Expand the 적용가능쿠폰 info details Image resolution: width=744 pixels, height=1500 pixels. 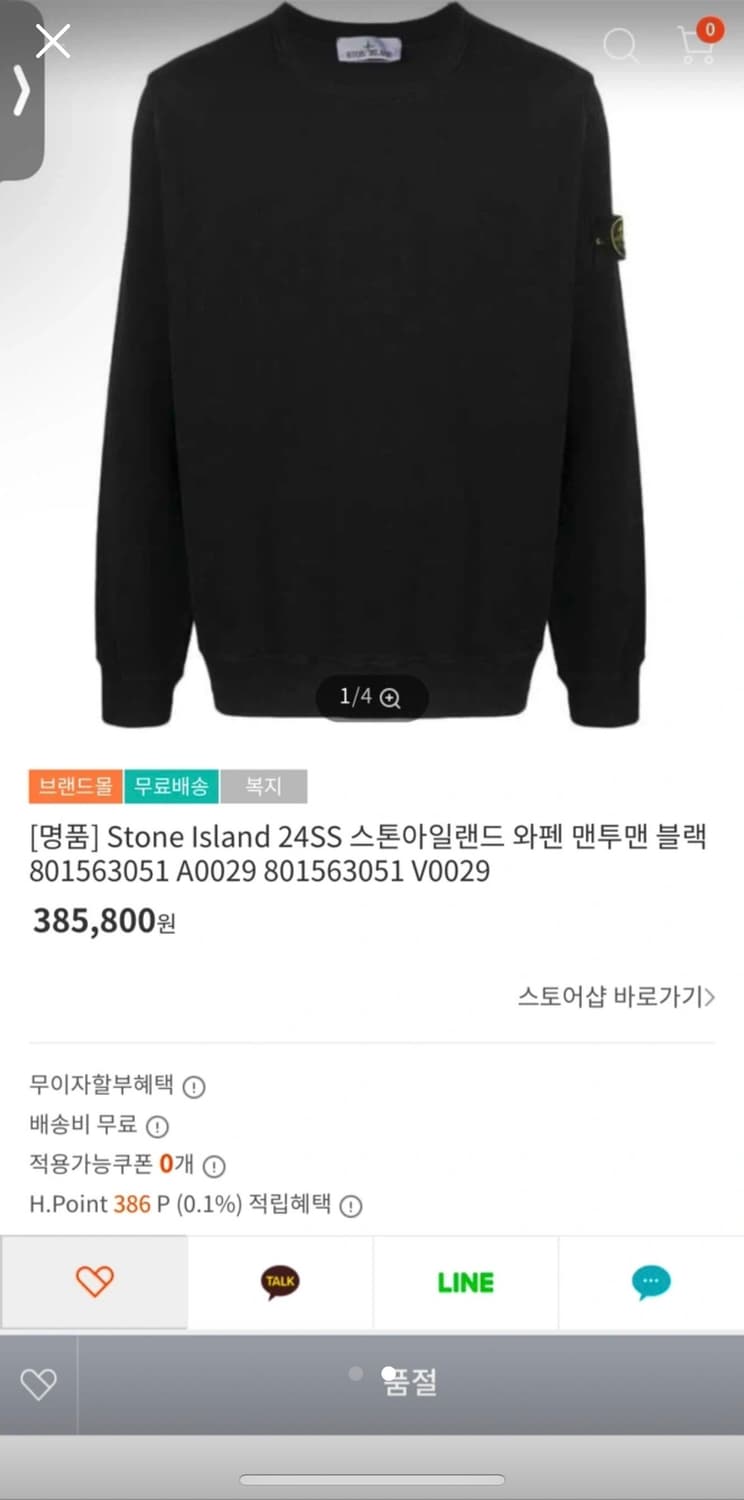(217, 1165)
